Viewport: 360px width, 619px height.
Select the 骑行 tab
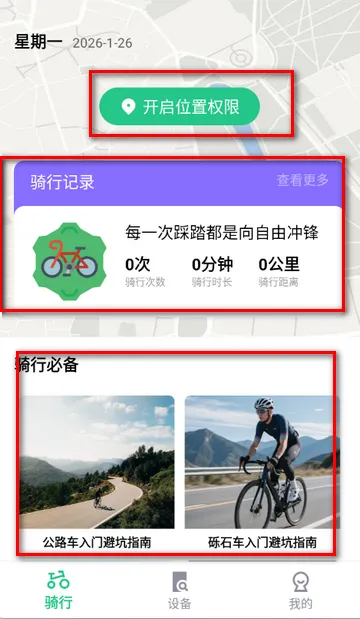pyautogui.click(x=58, y=590)
